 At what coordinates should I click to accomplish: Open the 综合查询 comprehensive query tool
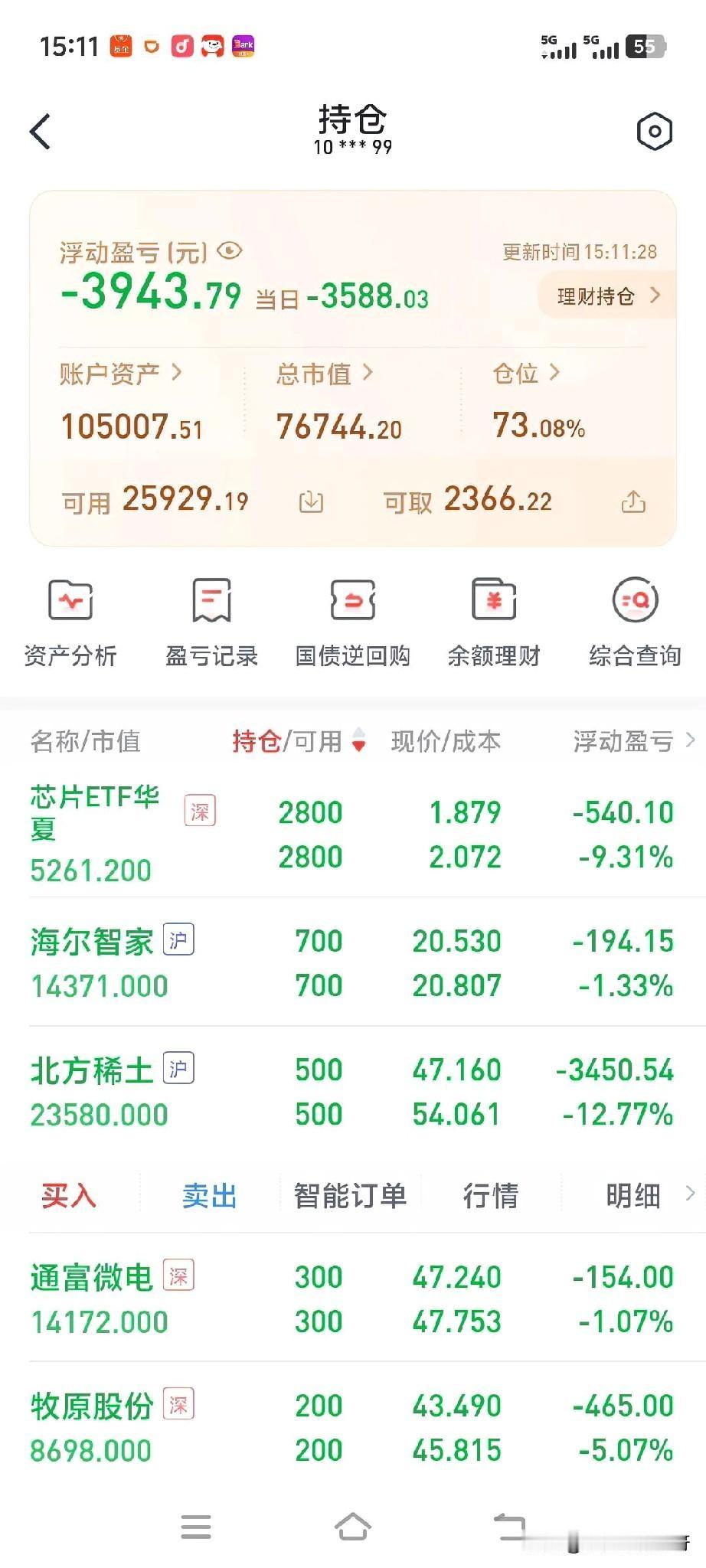pos(634,620)
